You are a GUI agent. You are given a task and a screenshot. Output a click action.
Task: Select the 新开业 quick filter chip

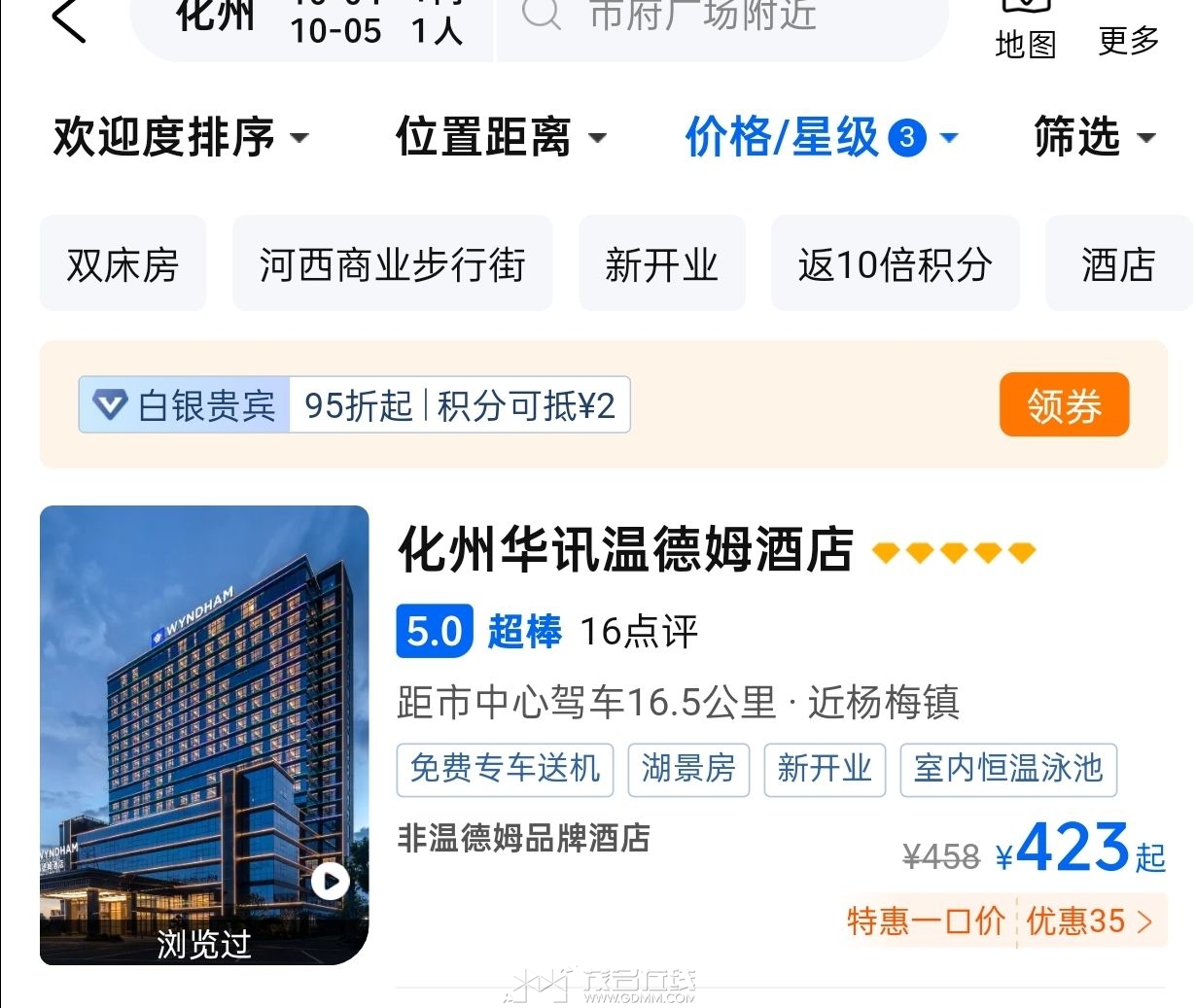[661, 264]
